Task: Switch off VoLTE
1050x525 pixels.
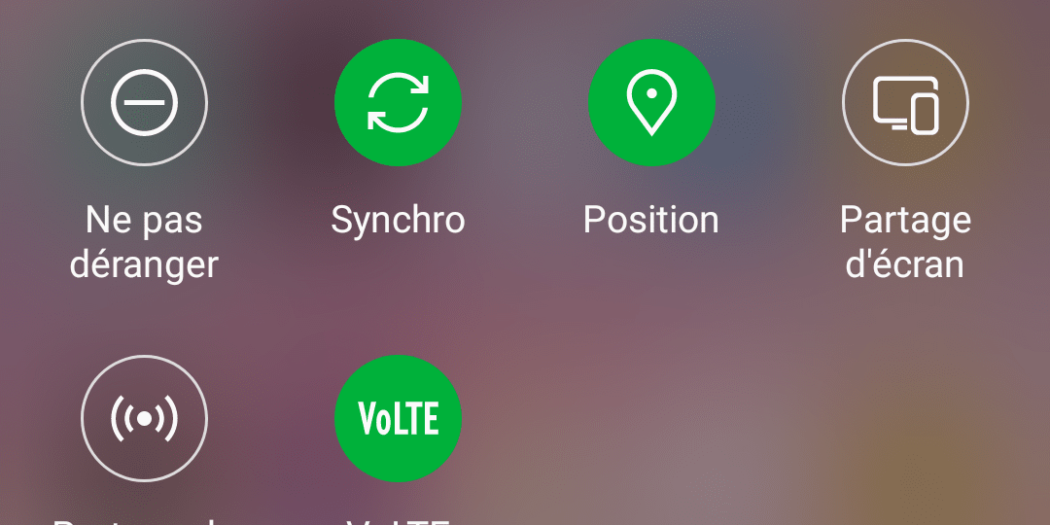Action: [398, 418]
